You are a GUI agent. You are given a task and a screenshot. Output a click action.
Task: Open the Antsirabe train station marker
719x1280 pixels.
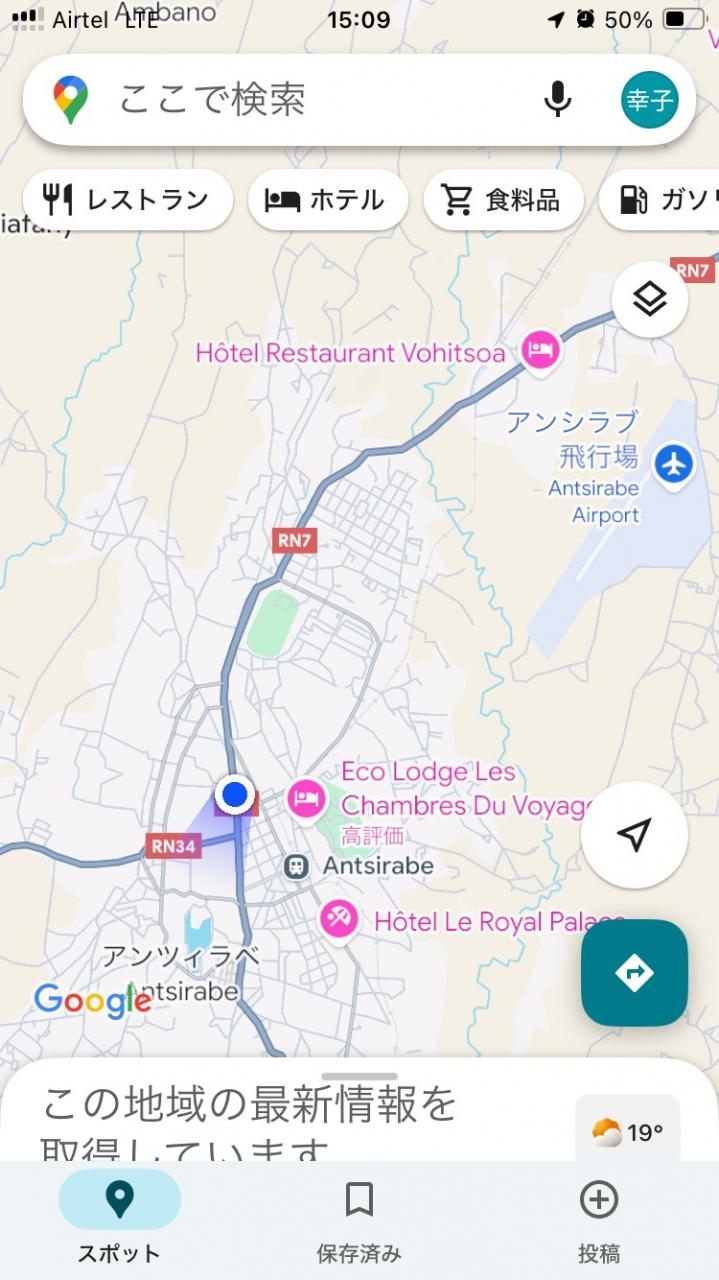(296, 866)
